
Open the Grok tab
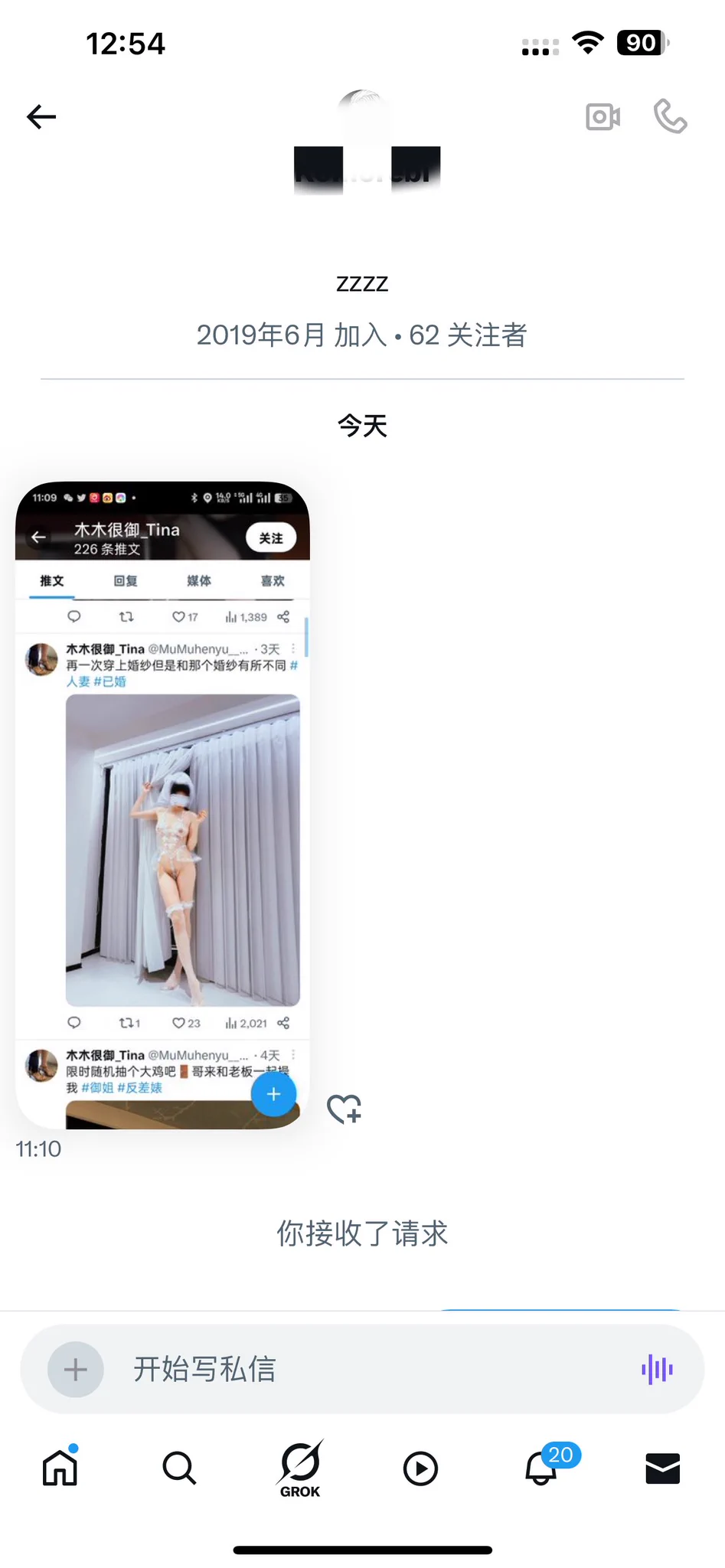300,1468
